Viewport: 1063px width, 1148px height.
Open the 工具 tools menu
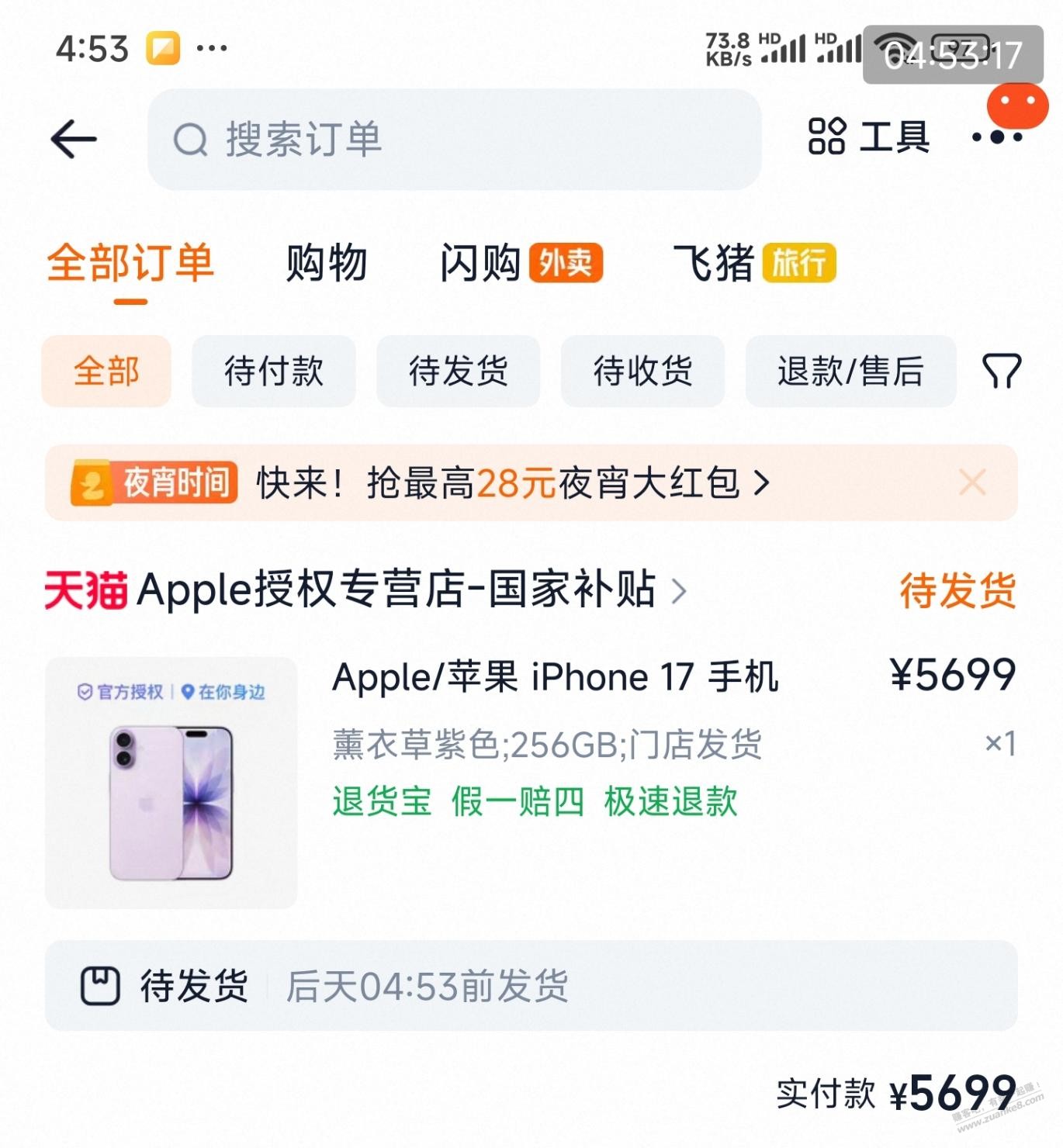coord(869,137)
